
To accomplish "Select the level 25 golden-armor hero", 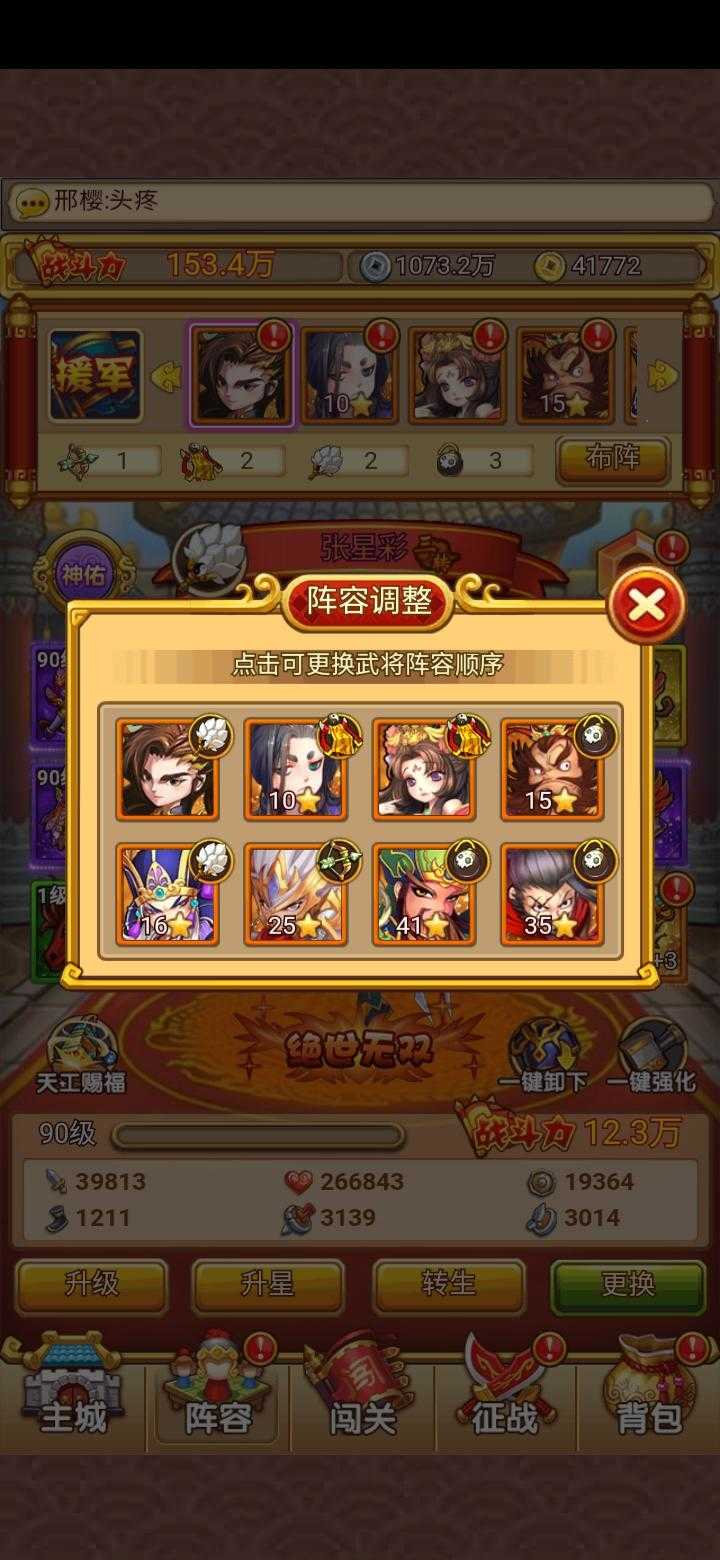I will [x=296, y=895].
